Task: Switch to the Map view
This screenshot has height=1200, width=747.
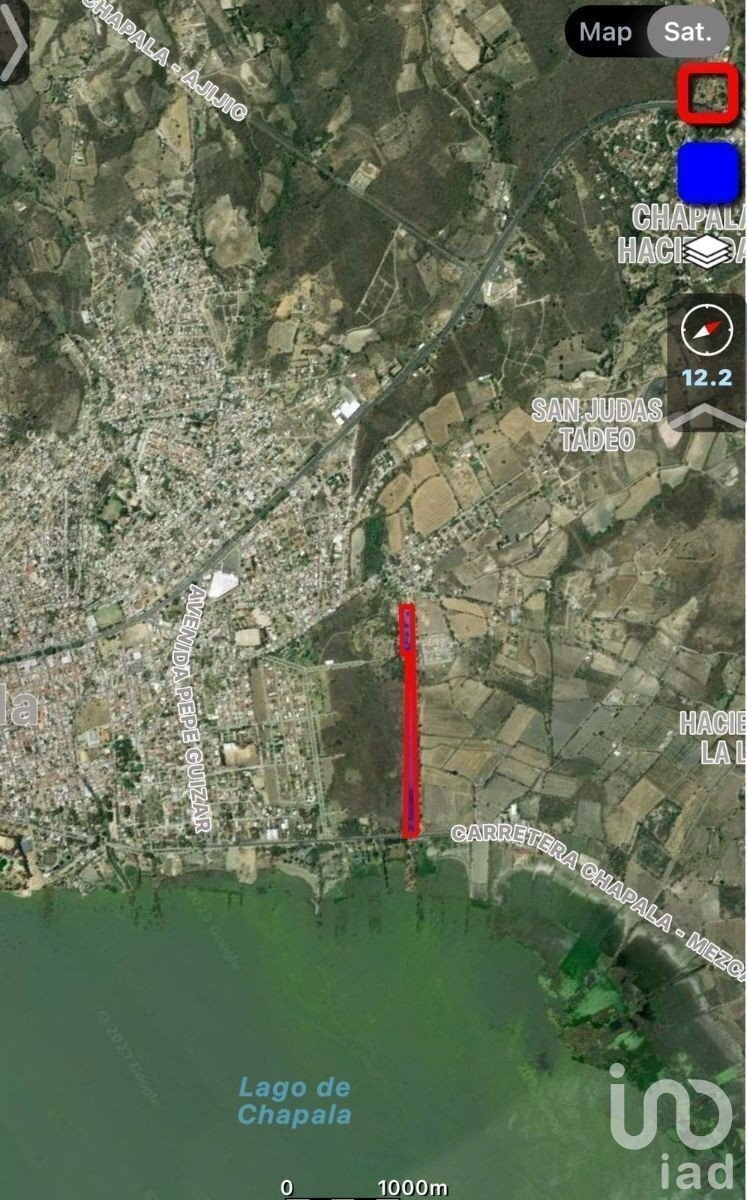Action: tap(606, 31)
